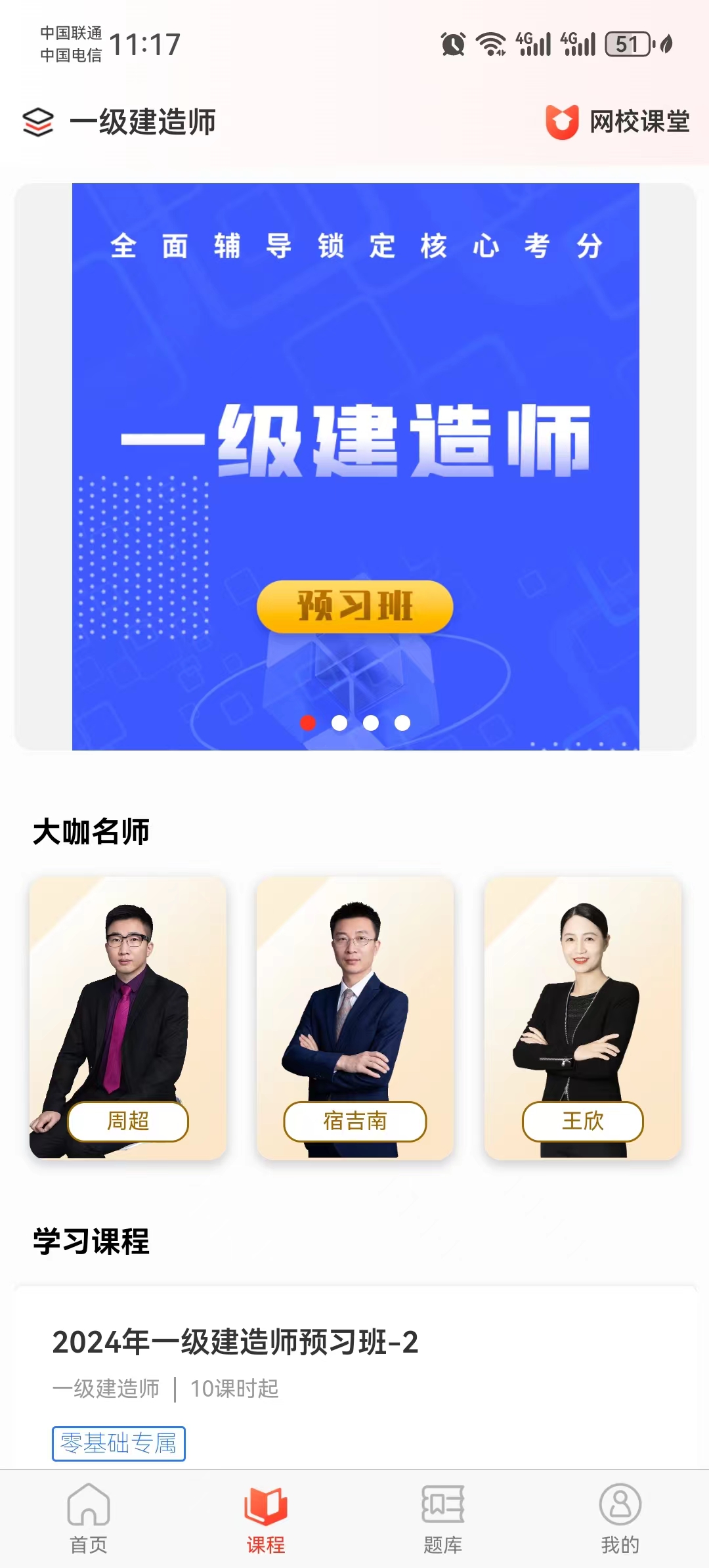Jump to the second banner page dot

click(339, 723)
